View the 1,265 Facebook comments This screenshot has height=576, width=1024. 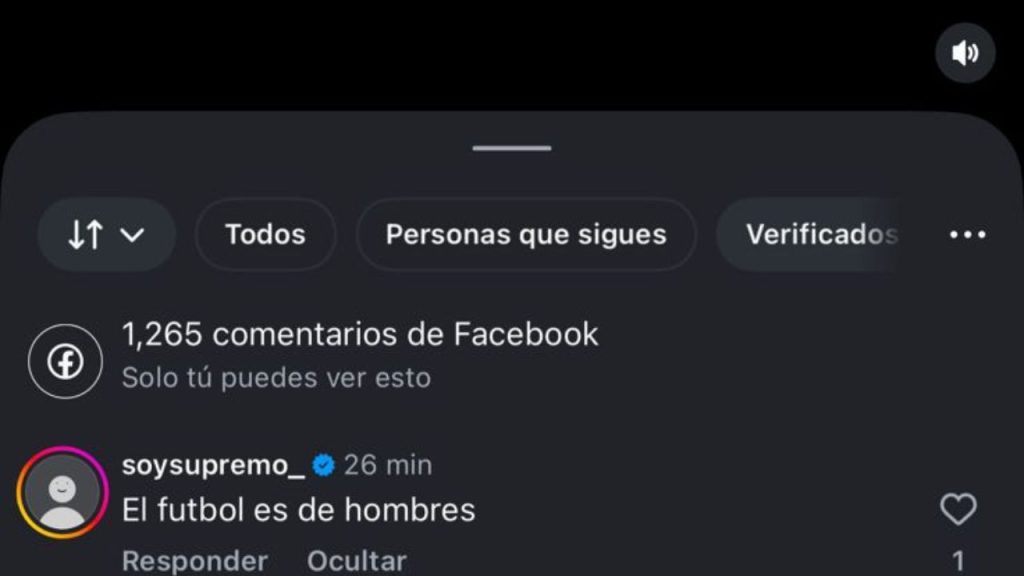360,334
